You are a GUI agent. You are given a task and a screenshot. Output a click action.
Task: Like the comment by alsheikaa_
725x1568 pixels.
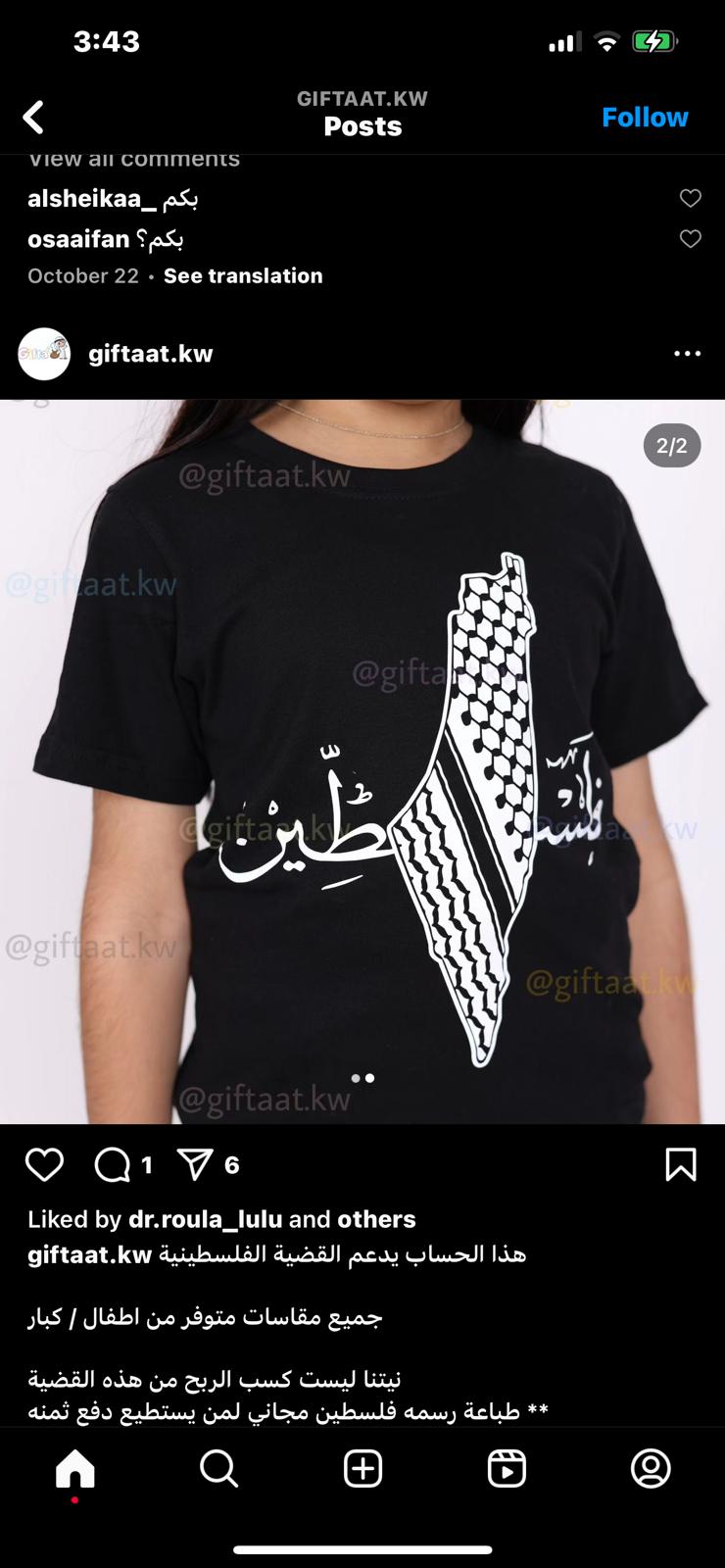tap(690, 199)
